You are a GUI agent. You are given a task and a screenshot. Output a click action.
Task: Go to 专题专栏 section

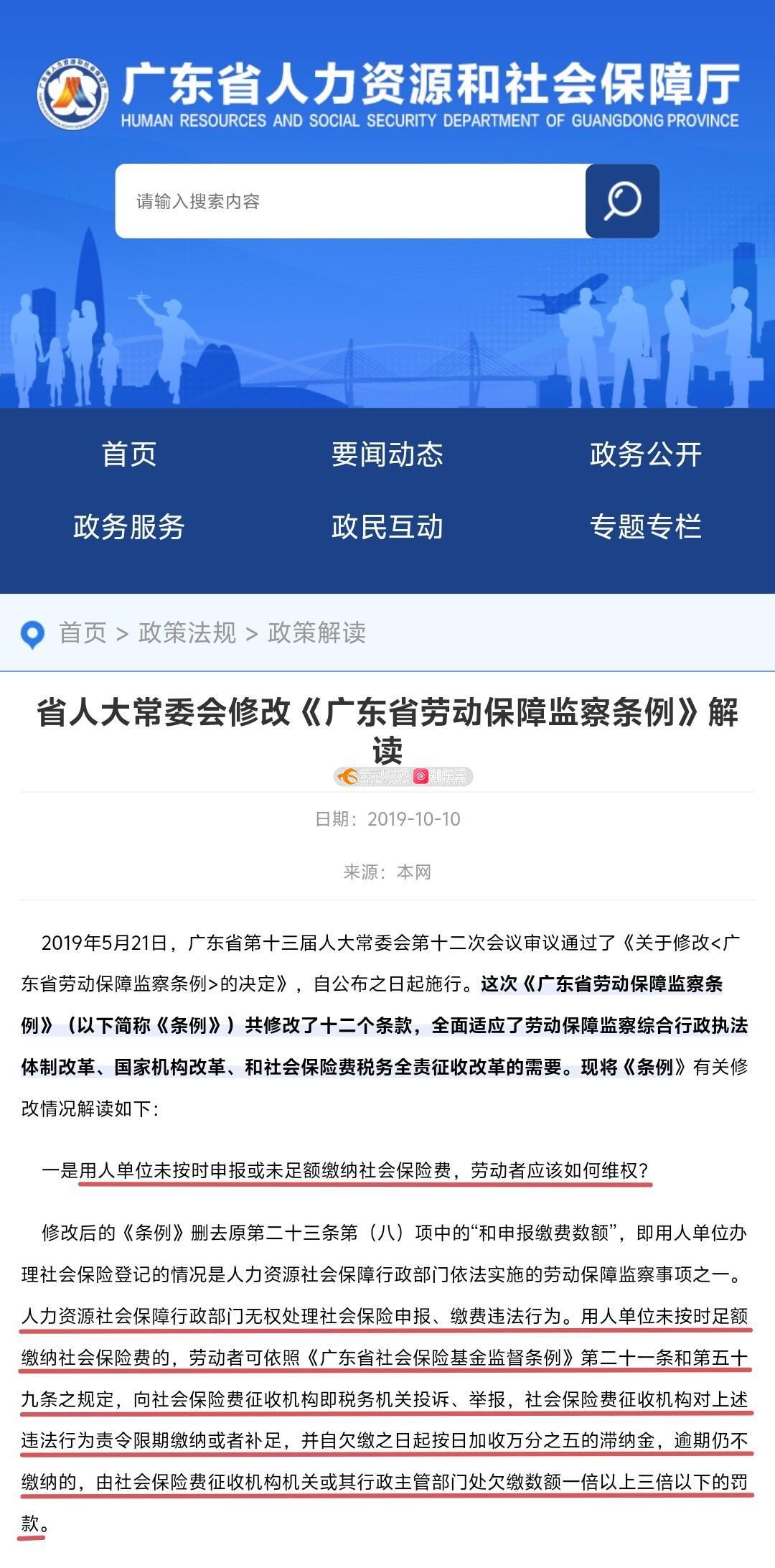[646, 527]
